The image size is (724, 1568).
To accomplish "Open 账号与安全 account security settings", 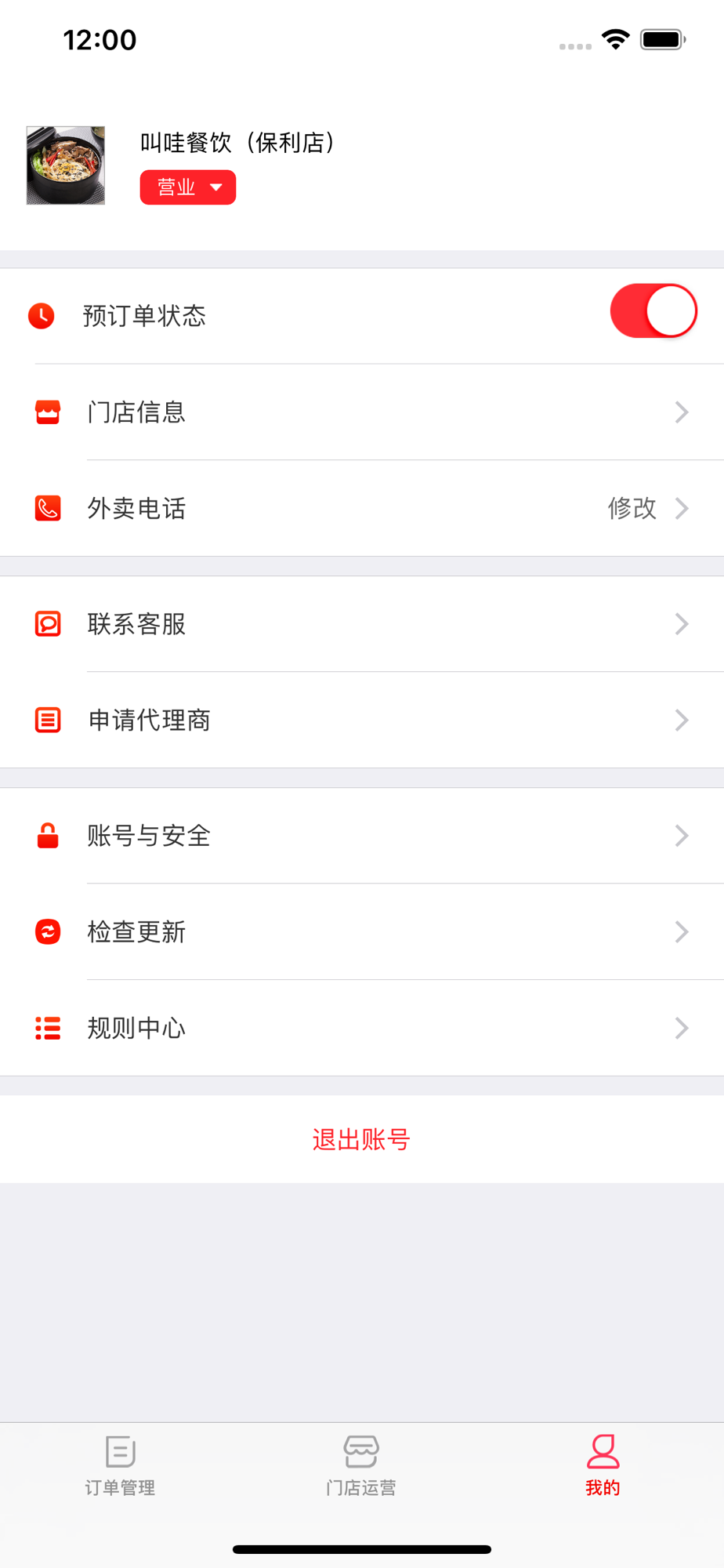I will 362,836.
